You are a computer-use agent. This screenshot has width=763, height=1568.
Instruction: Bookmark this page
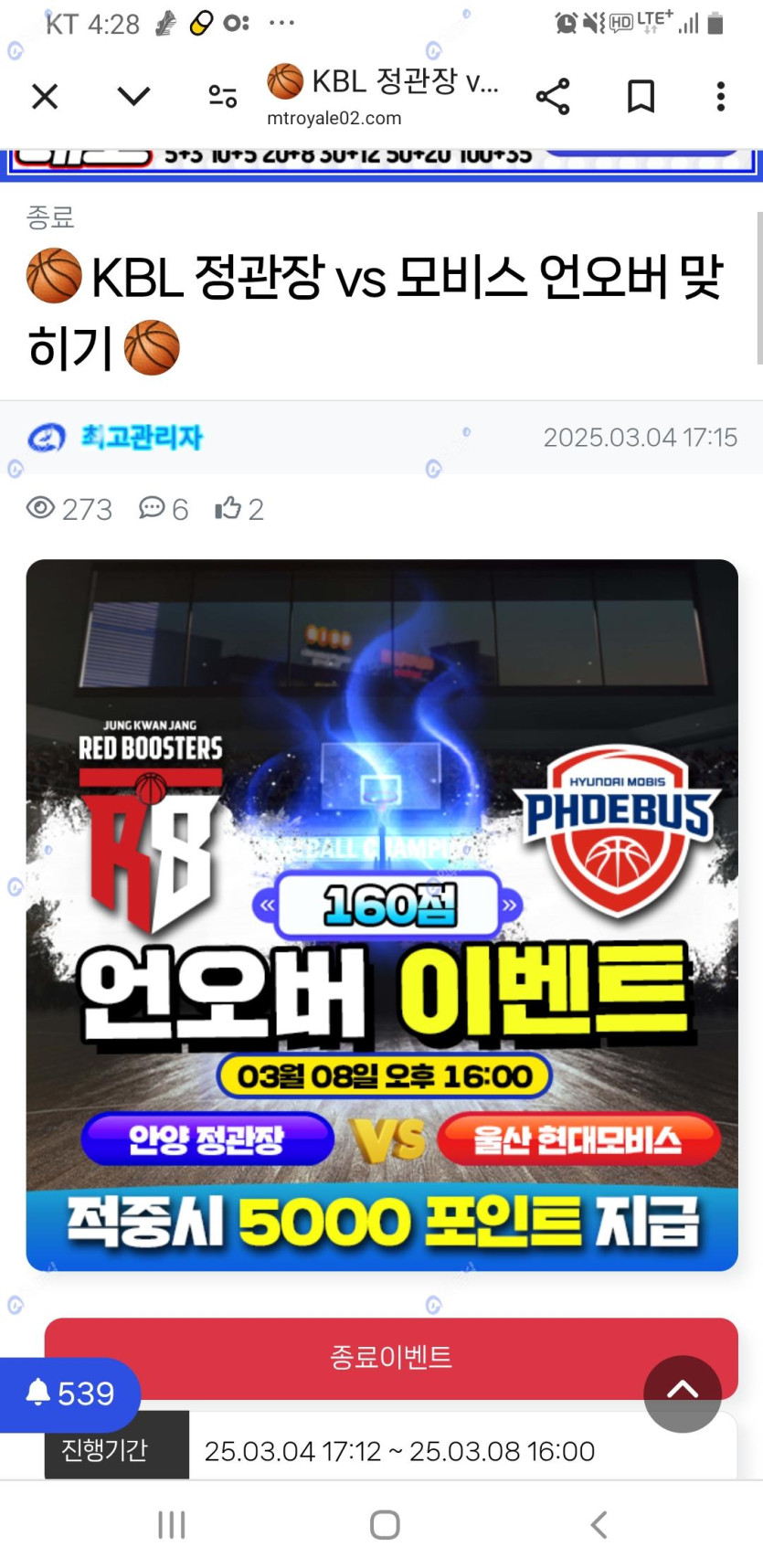pos(641,96)
